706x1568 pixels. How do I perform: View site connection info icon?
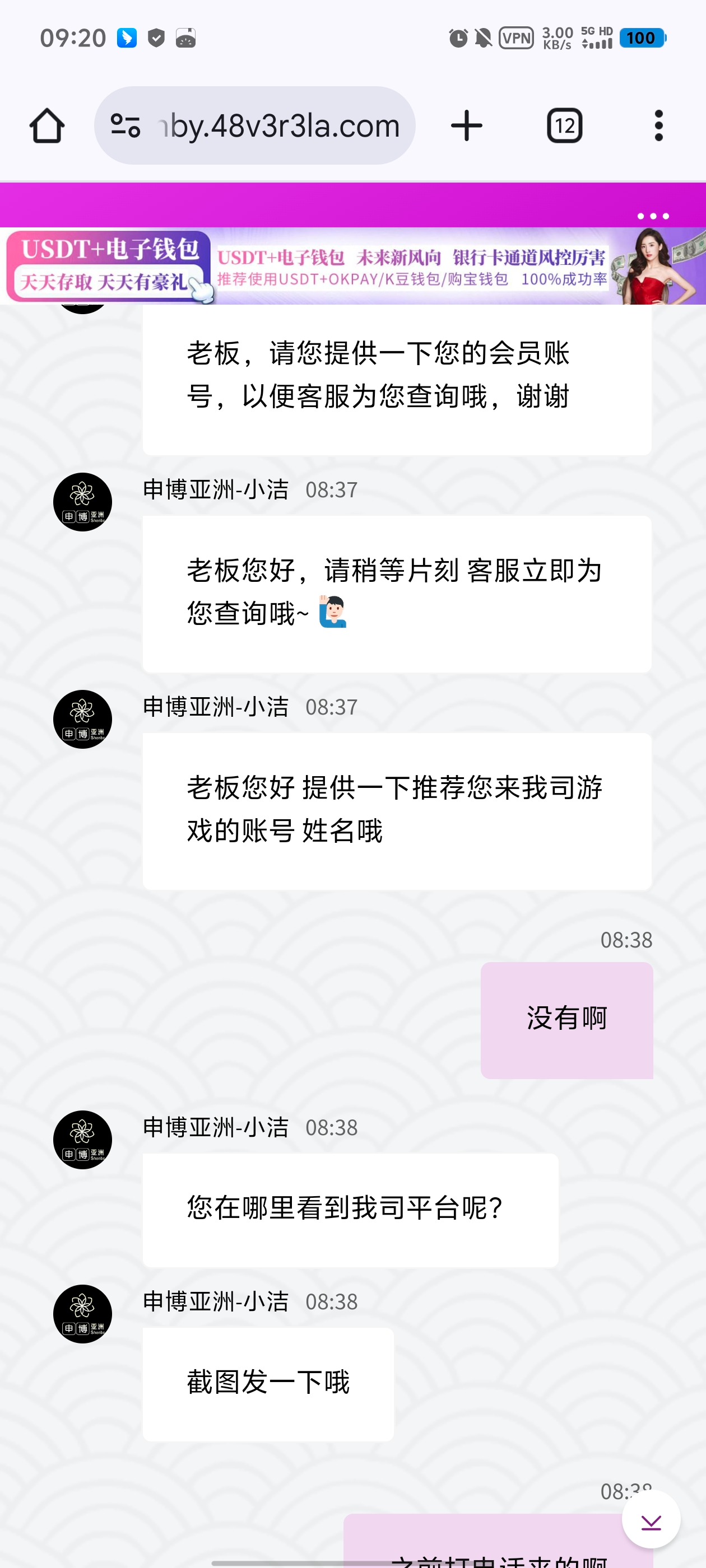tap(126, 126)
